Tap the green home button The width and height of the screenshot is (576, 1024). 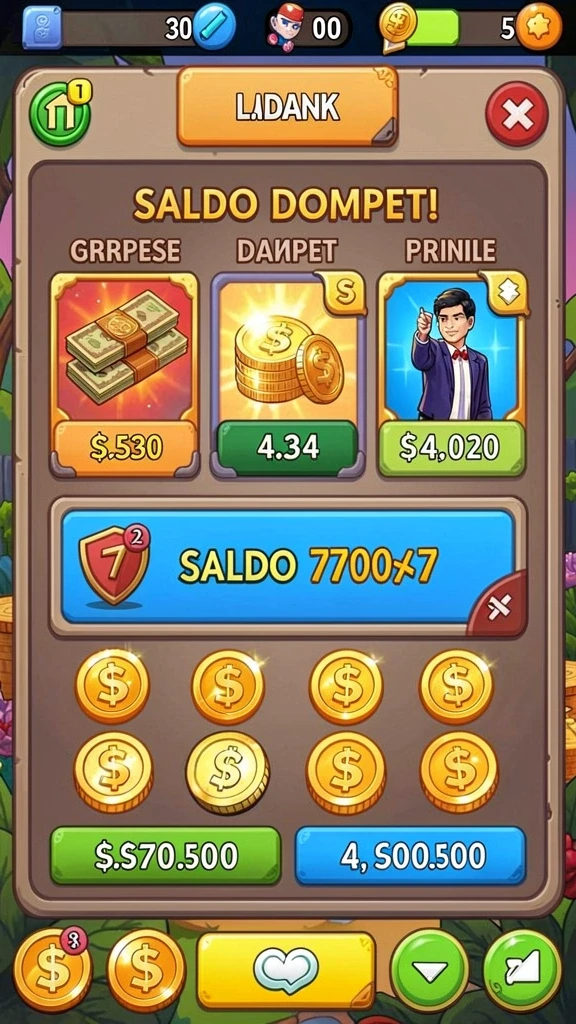click(59, 115)
